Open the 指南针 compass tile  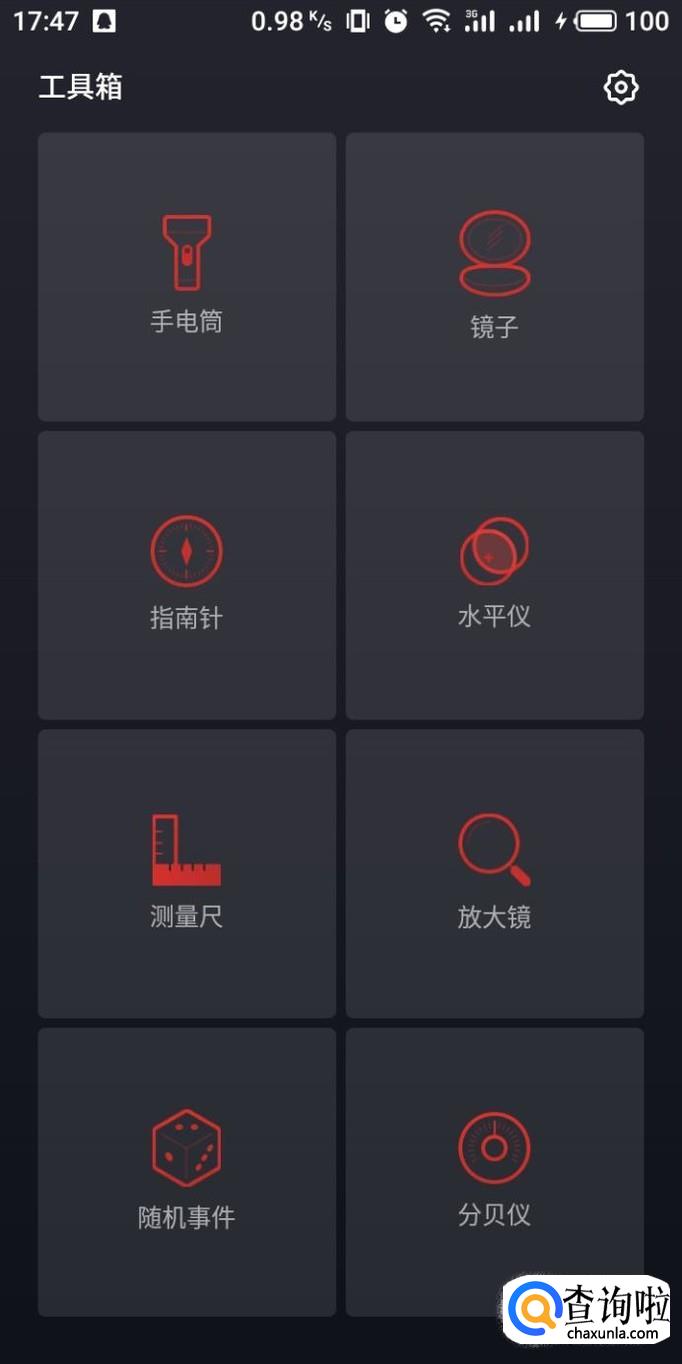point(187,574)
